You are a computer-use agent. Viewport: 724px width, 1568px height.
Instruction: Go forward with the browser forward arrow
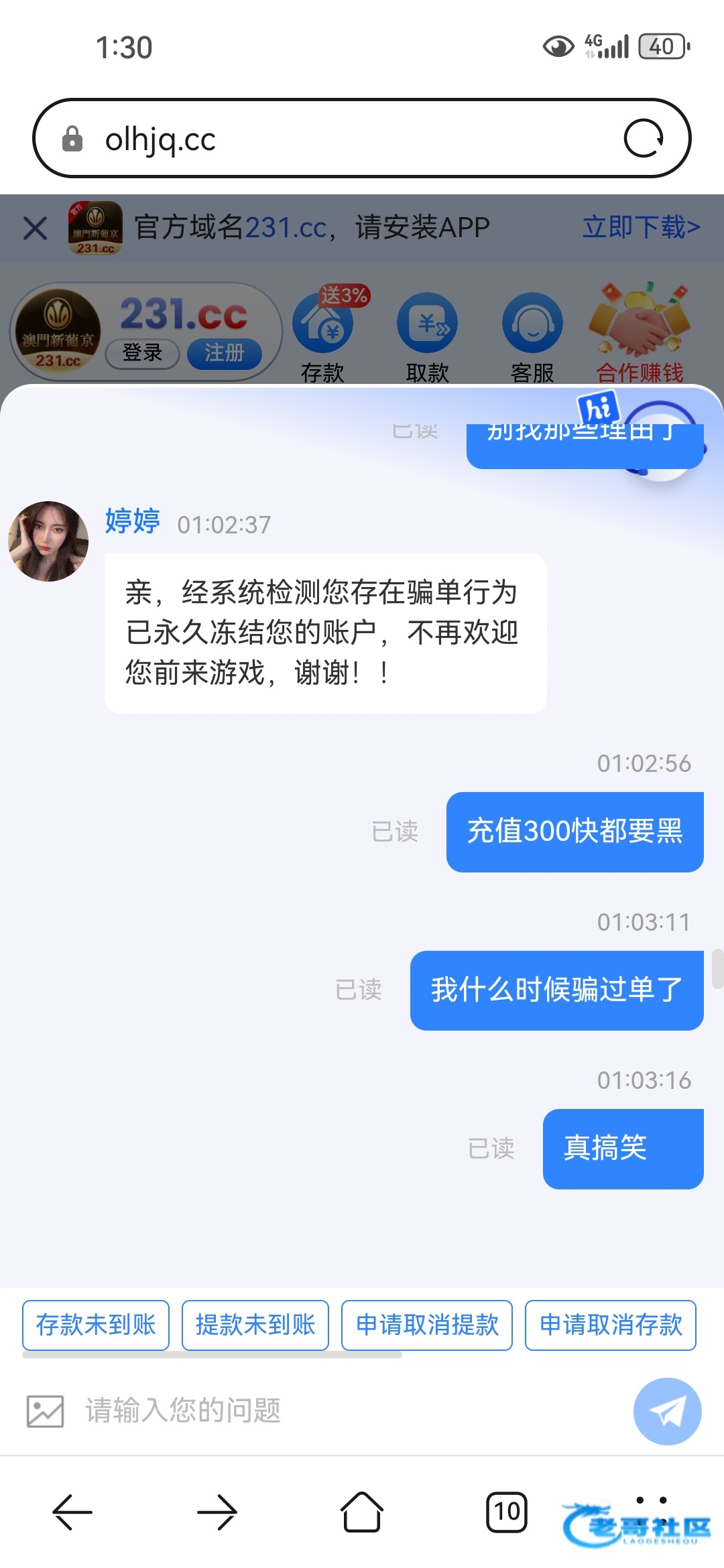[x=217, y=1512]
